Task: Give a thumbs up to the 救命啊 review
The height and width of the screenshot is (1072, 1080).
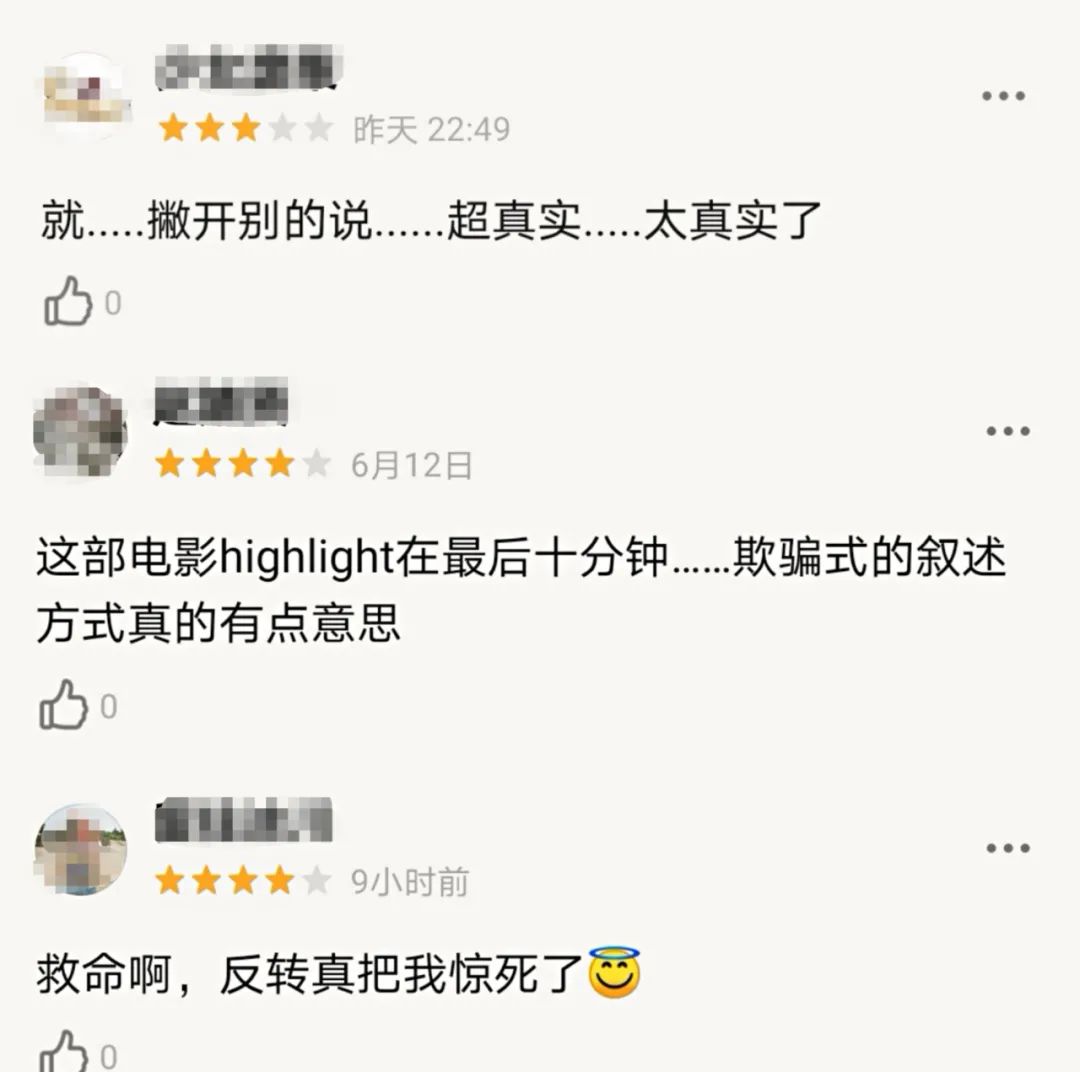Action: 65,1050
